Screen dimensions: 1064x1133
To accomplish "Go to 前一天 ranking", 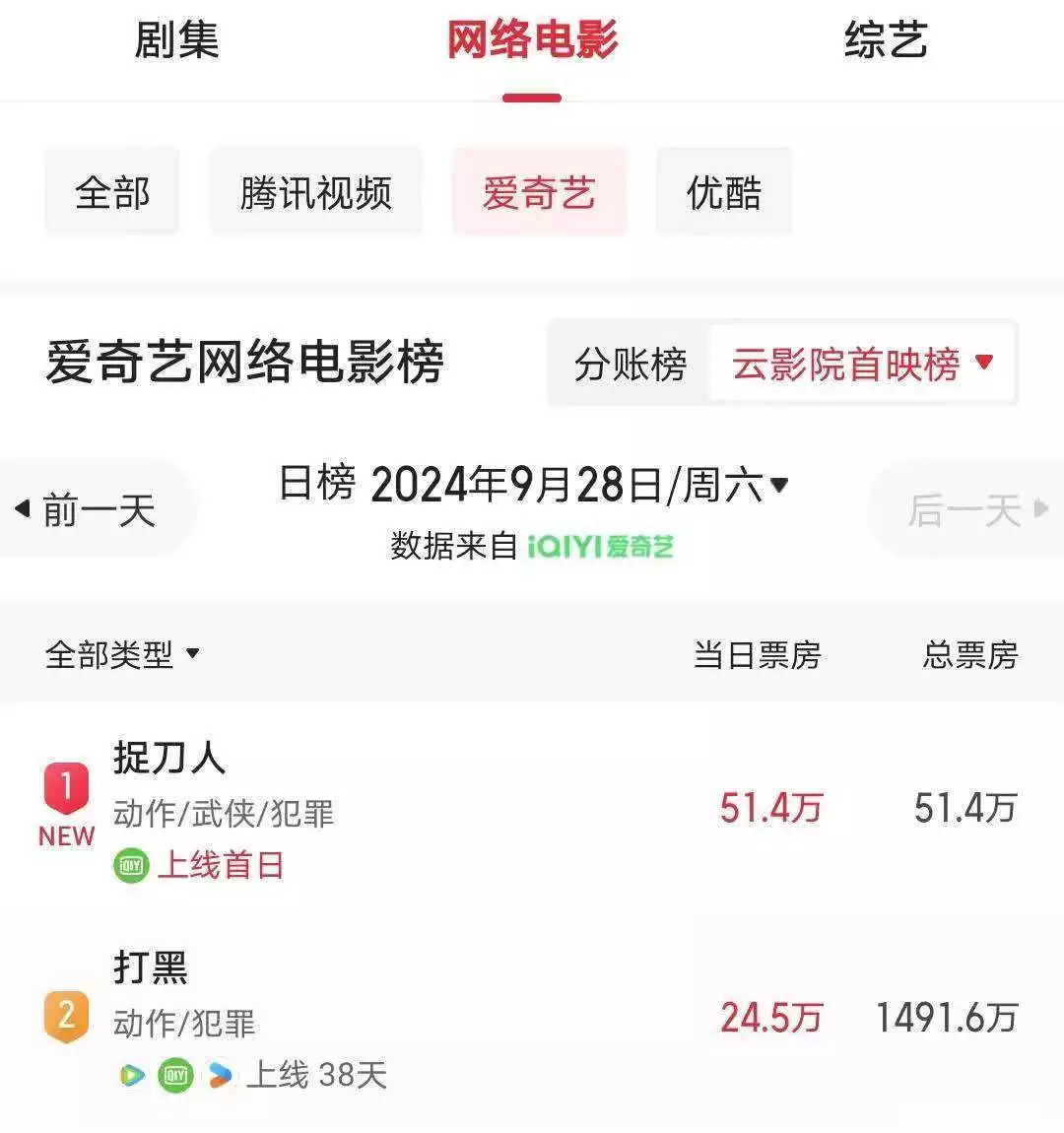I will tap(89, 510).
